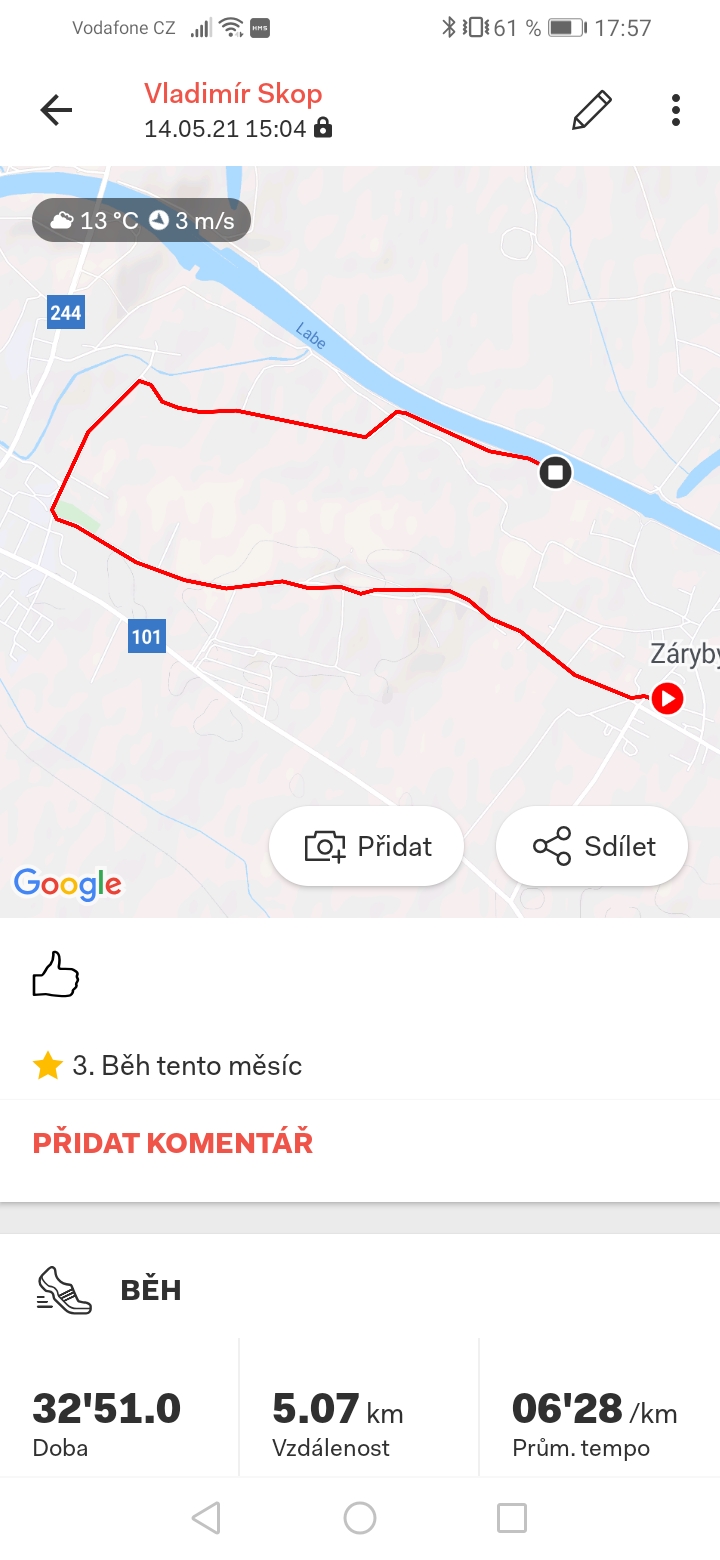The height and width of the screenshot is (1560, 720).
Task: Go back using the top-left arrow
Action: [x=56, y=110]
